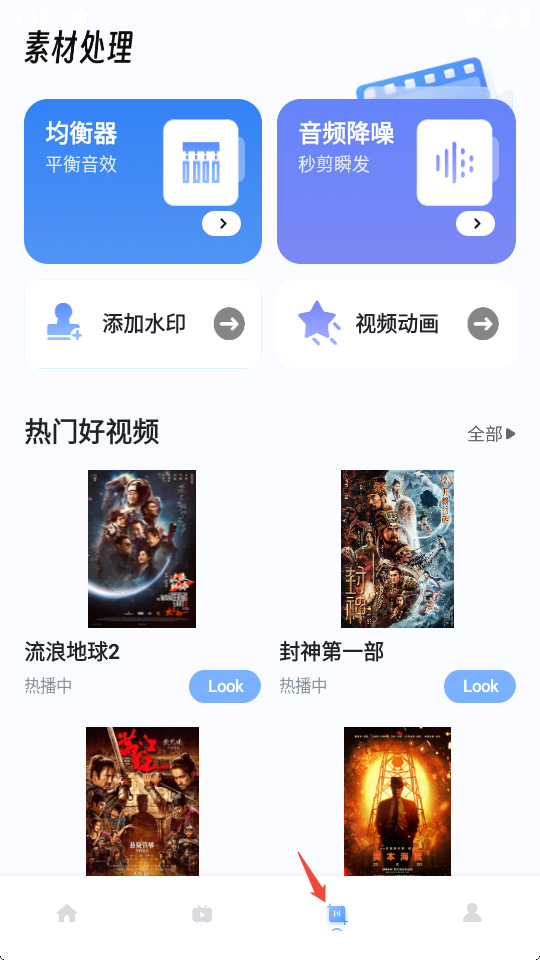This screenshot has width=540, height=960.
Task: Switch to the video TV tab
Action: [202, 914]
